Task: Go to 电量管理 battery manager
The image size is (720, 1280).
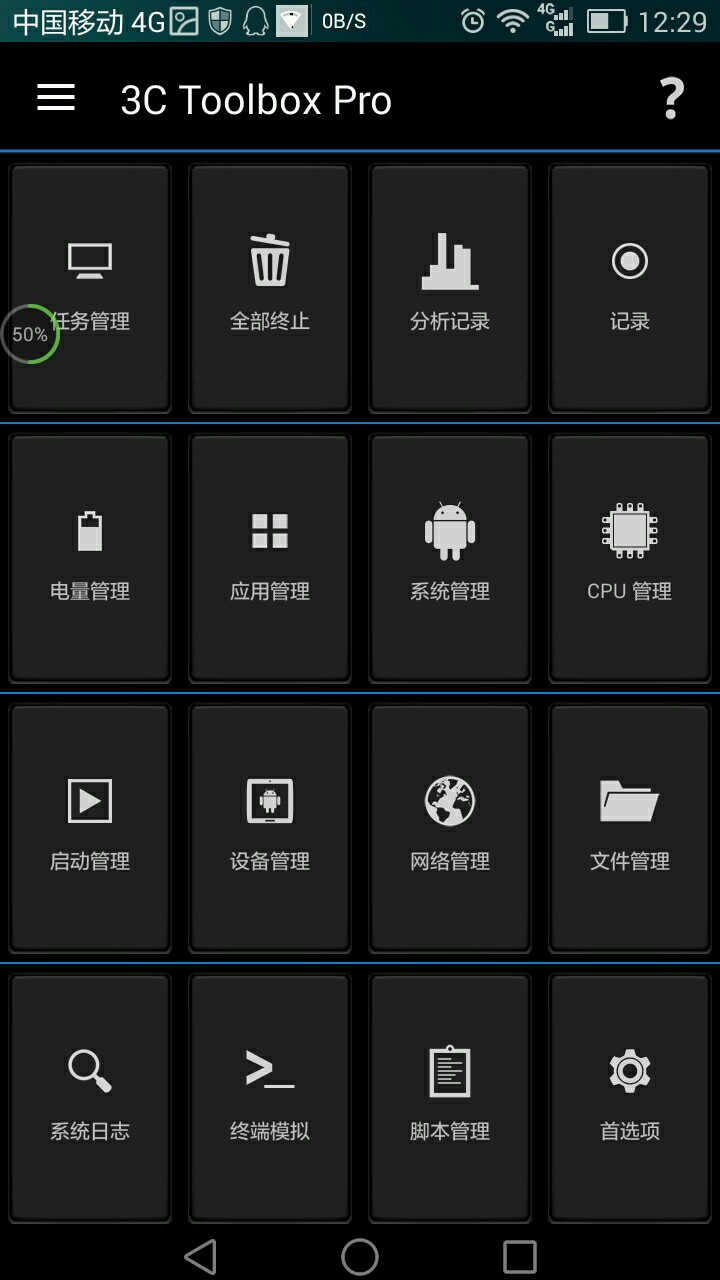Action: (x=90, y=557)
